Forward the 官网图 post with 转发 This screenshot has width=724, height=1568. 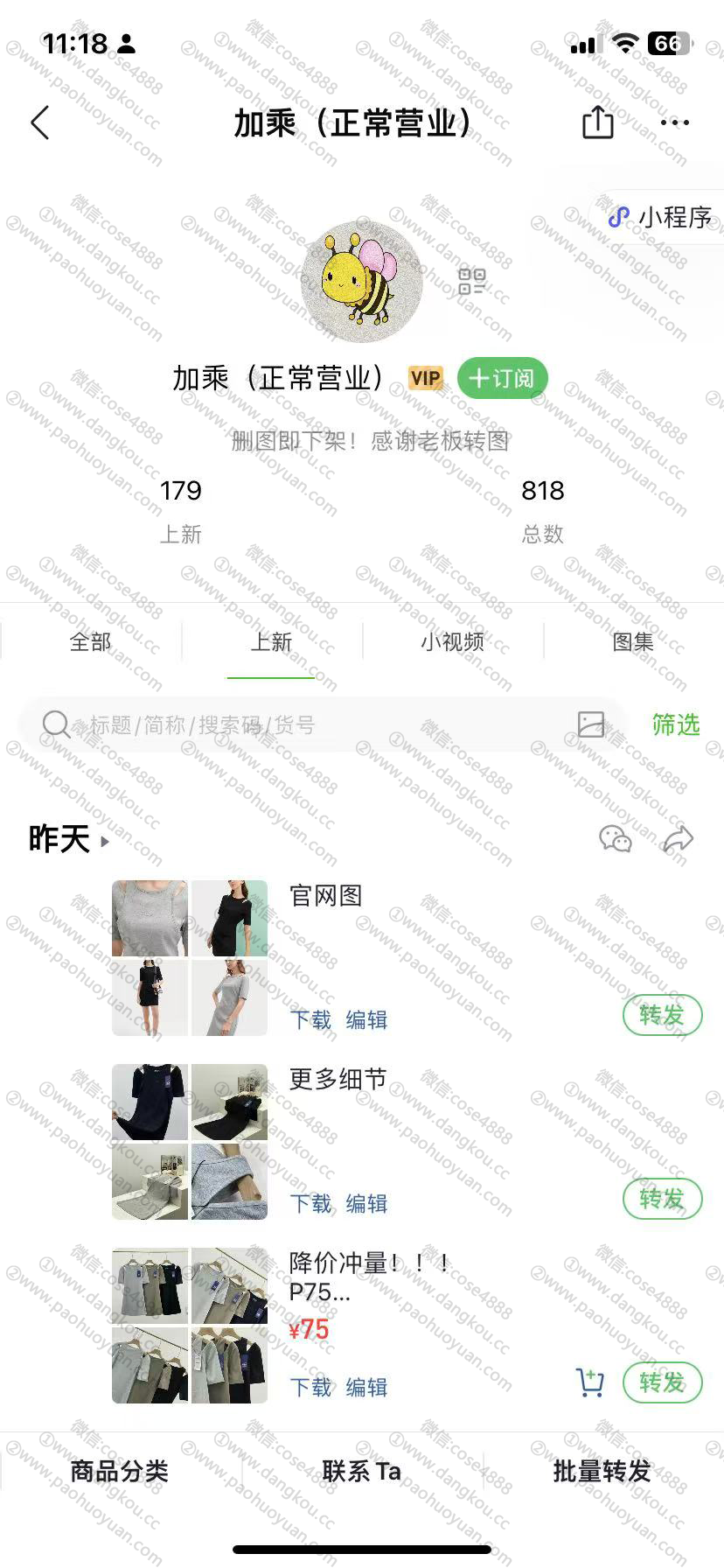[662, 1016]
